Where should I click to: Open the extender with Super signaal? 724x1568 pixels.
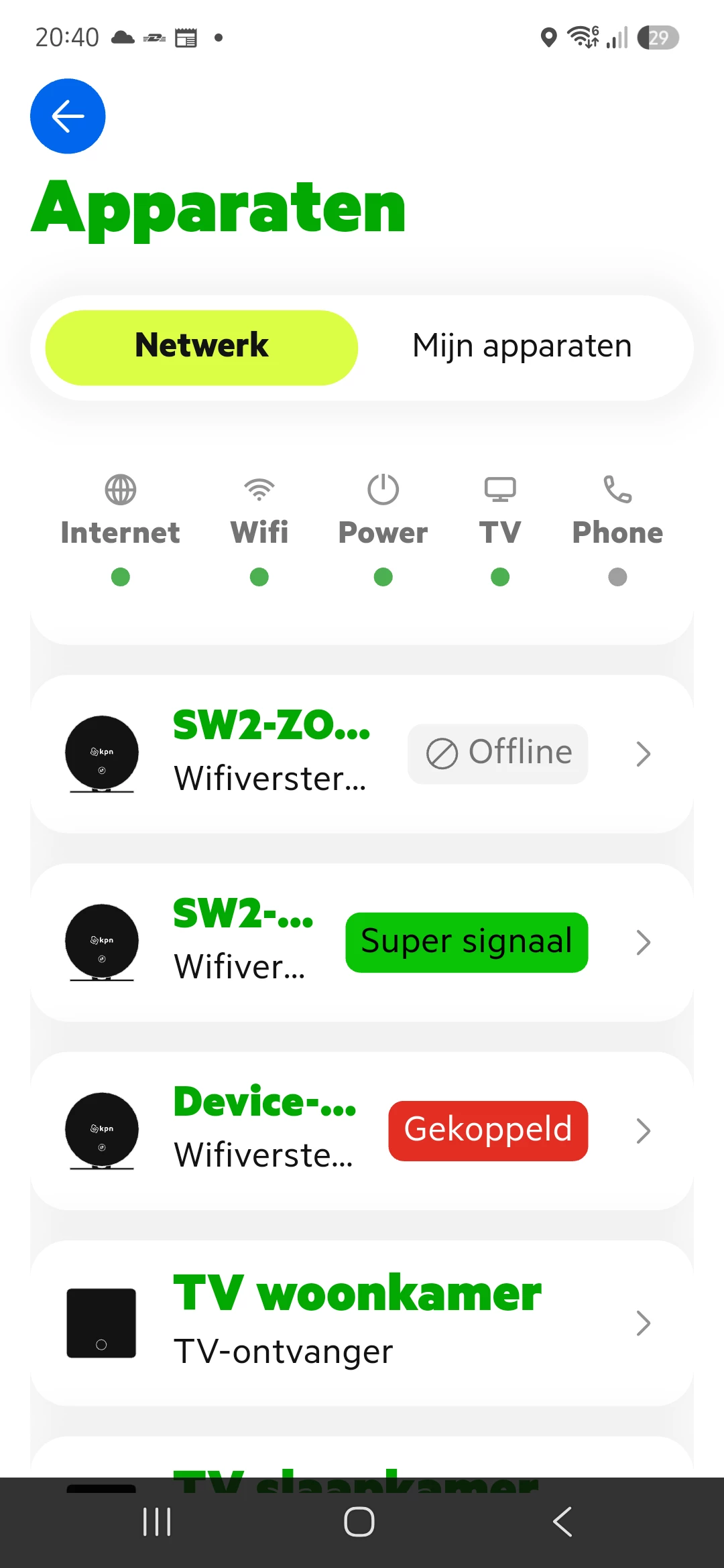pos(362,942)
